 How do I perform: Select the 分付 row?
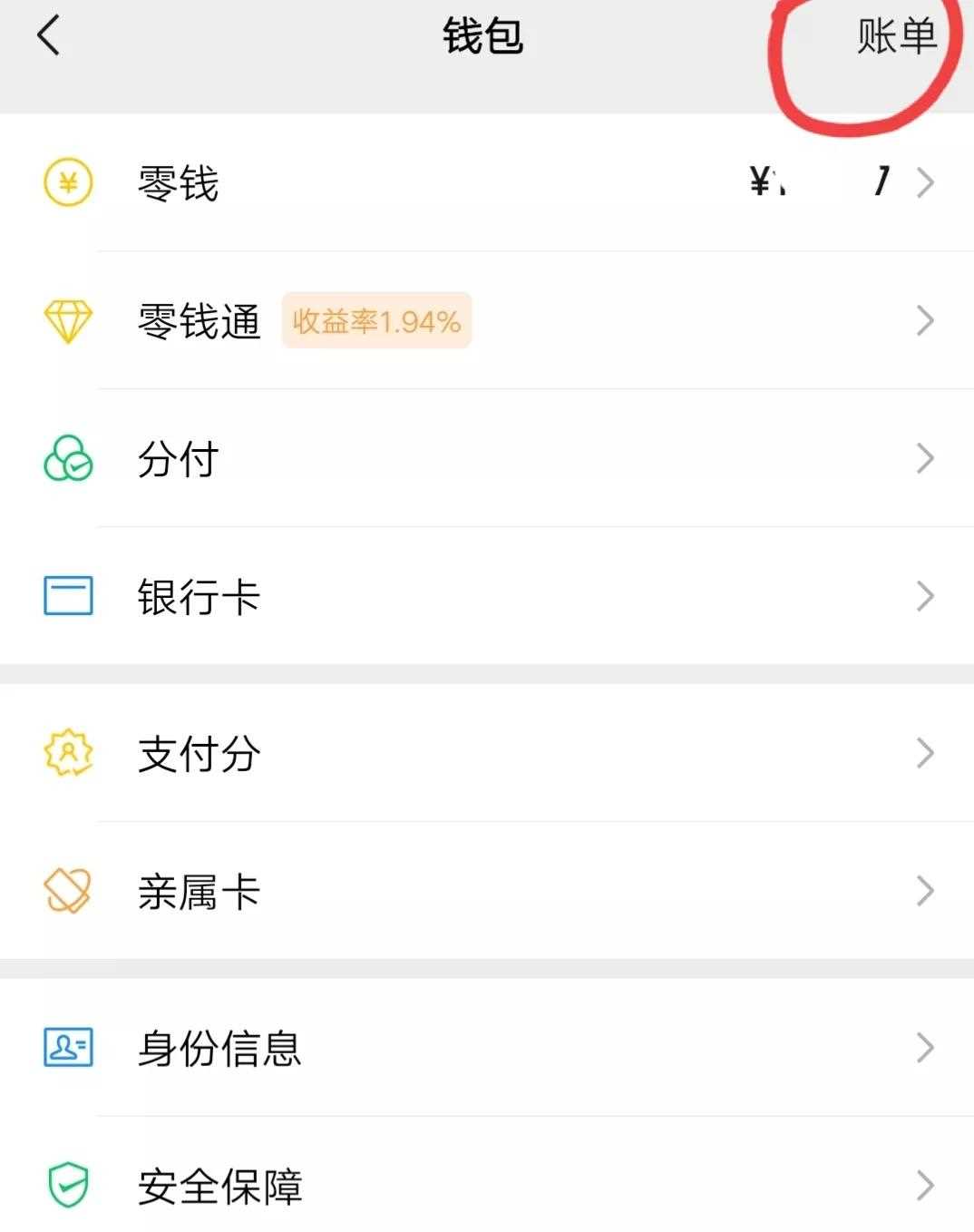(487, 459)
